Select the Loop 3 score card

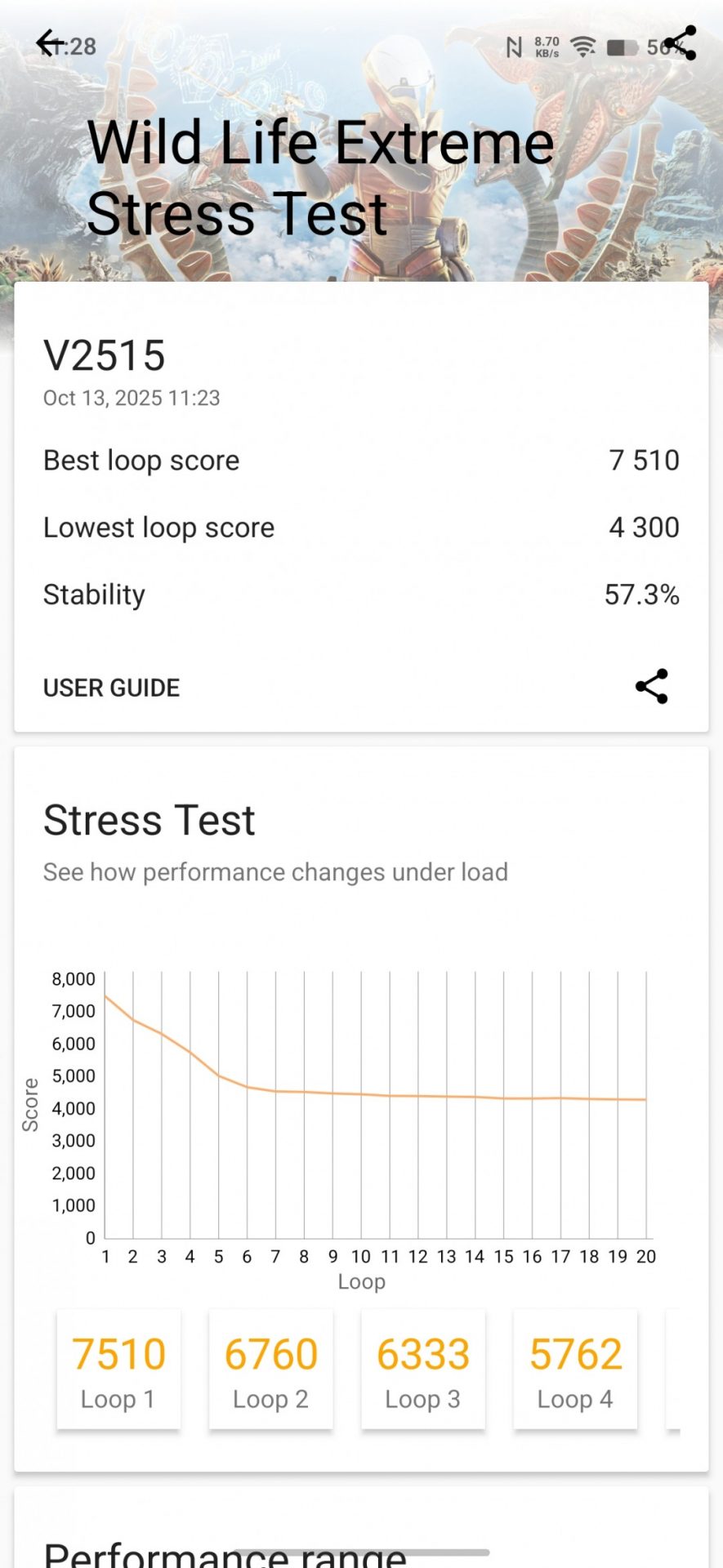coord(422,1370)
